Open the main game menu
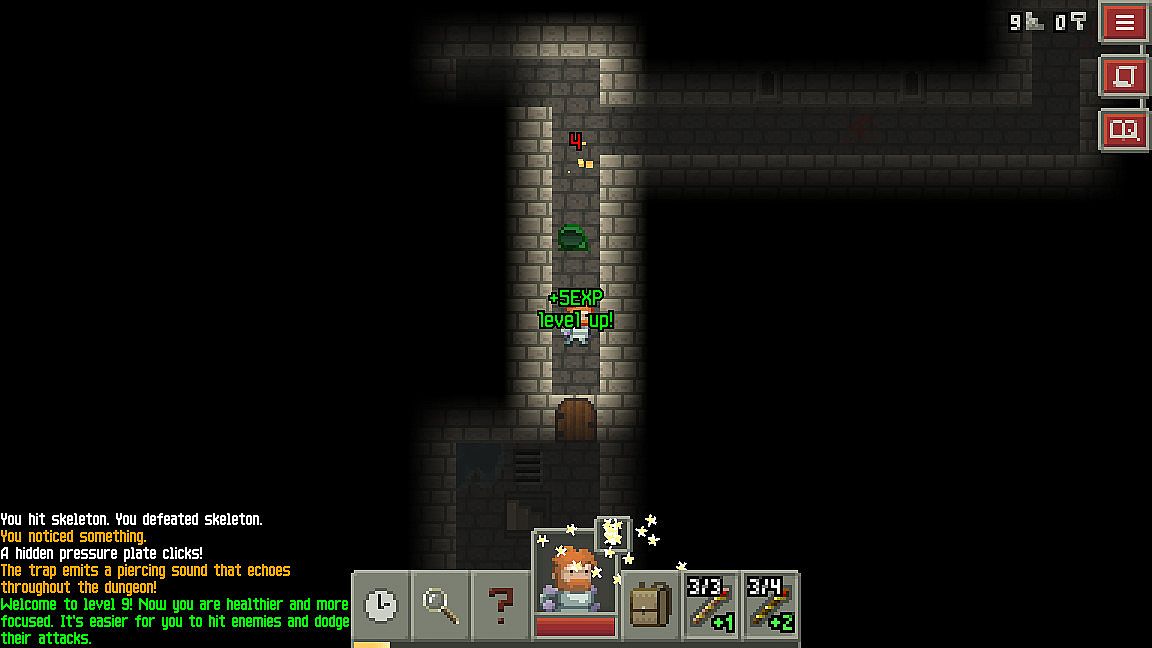Viewport: 1152px width, 648px height. (1125, 22)
